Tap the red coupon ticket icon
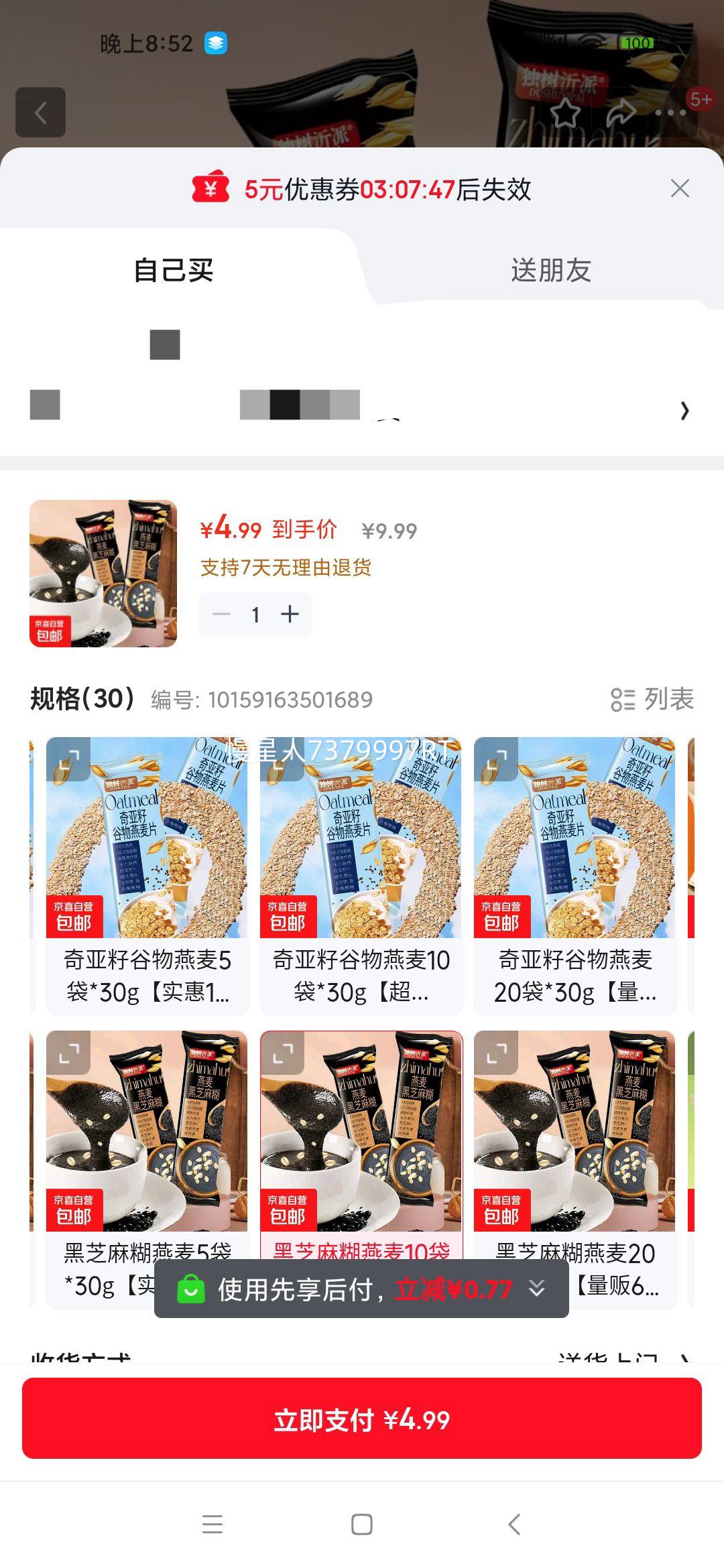Screen dimensions: 724x1568 211,190
